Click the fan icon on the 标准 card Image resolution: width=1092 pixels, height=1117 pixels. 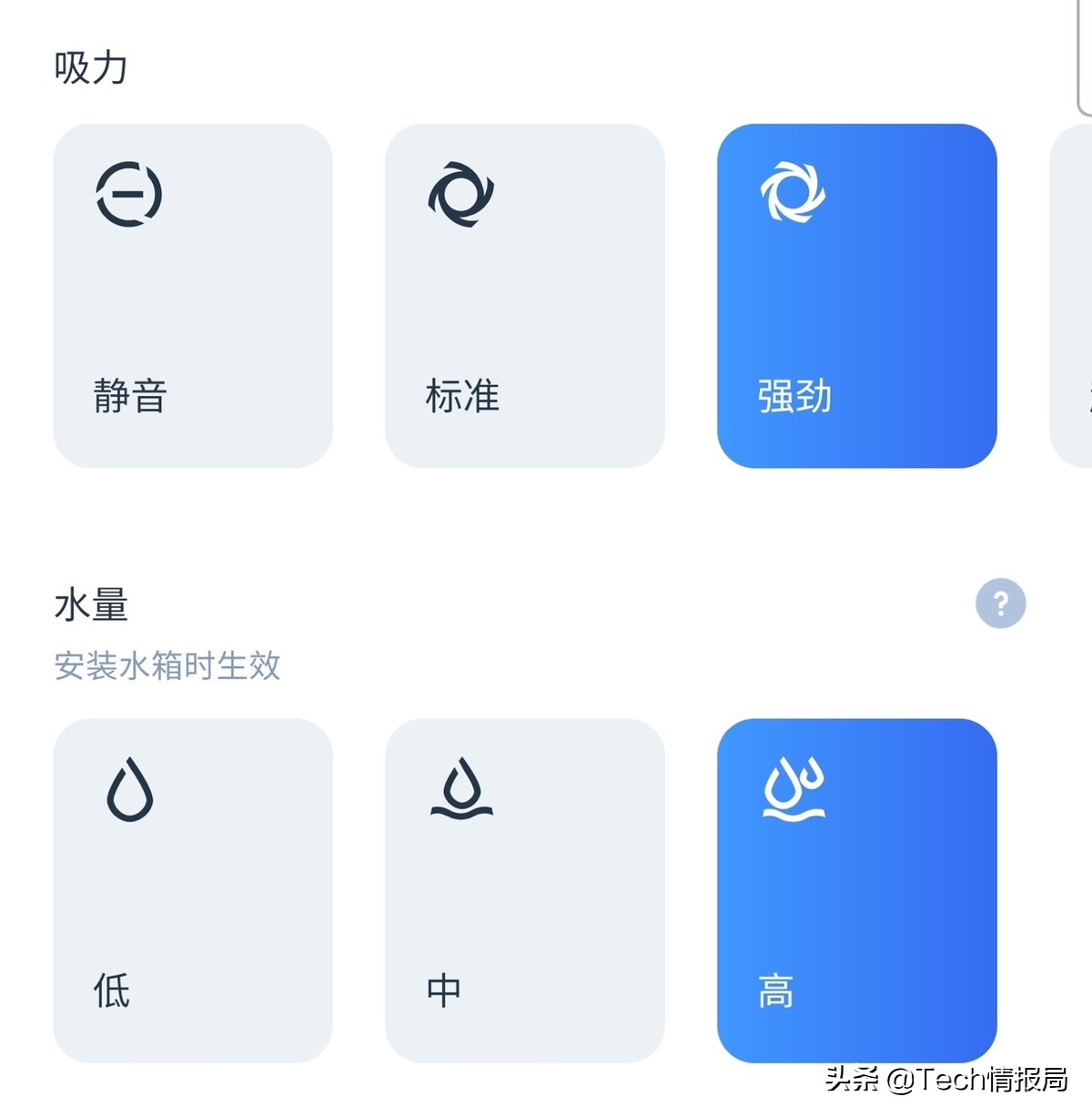461,193
